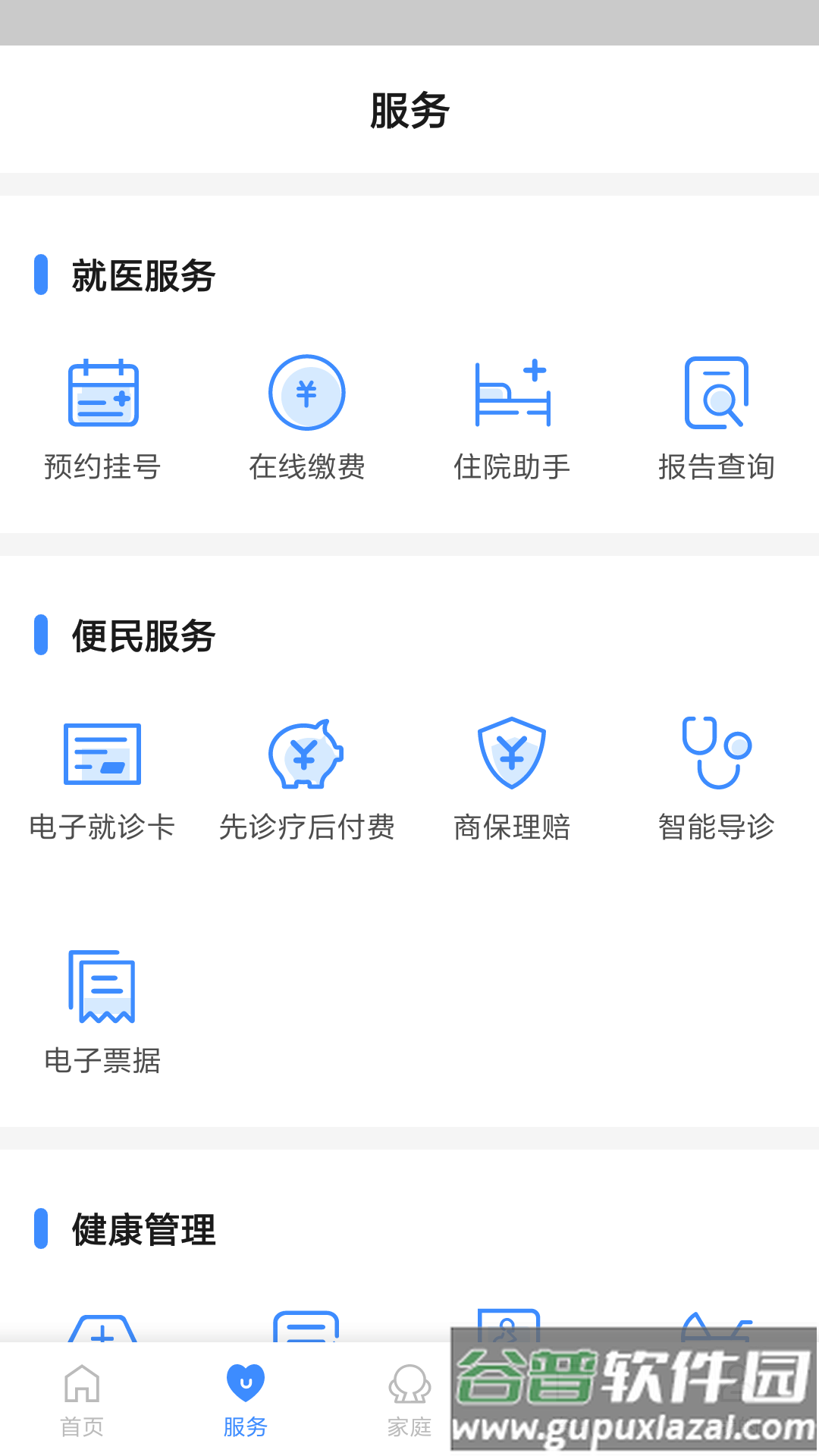Open 商保理赔 insurance claims
Image resolution: width=819 pixels, height=1456 pixels.
(x=512, y=779)
